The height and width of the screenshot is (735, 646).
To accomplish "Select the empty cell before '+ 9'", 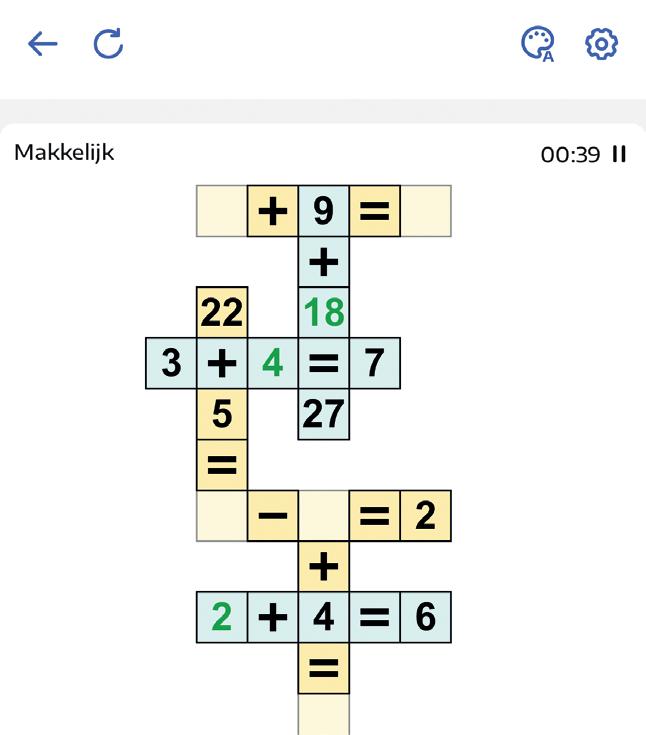I will coord(222,210).
